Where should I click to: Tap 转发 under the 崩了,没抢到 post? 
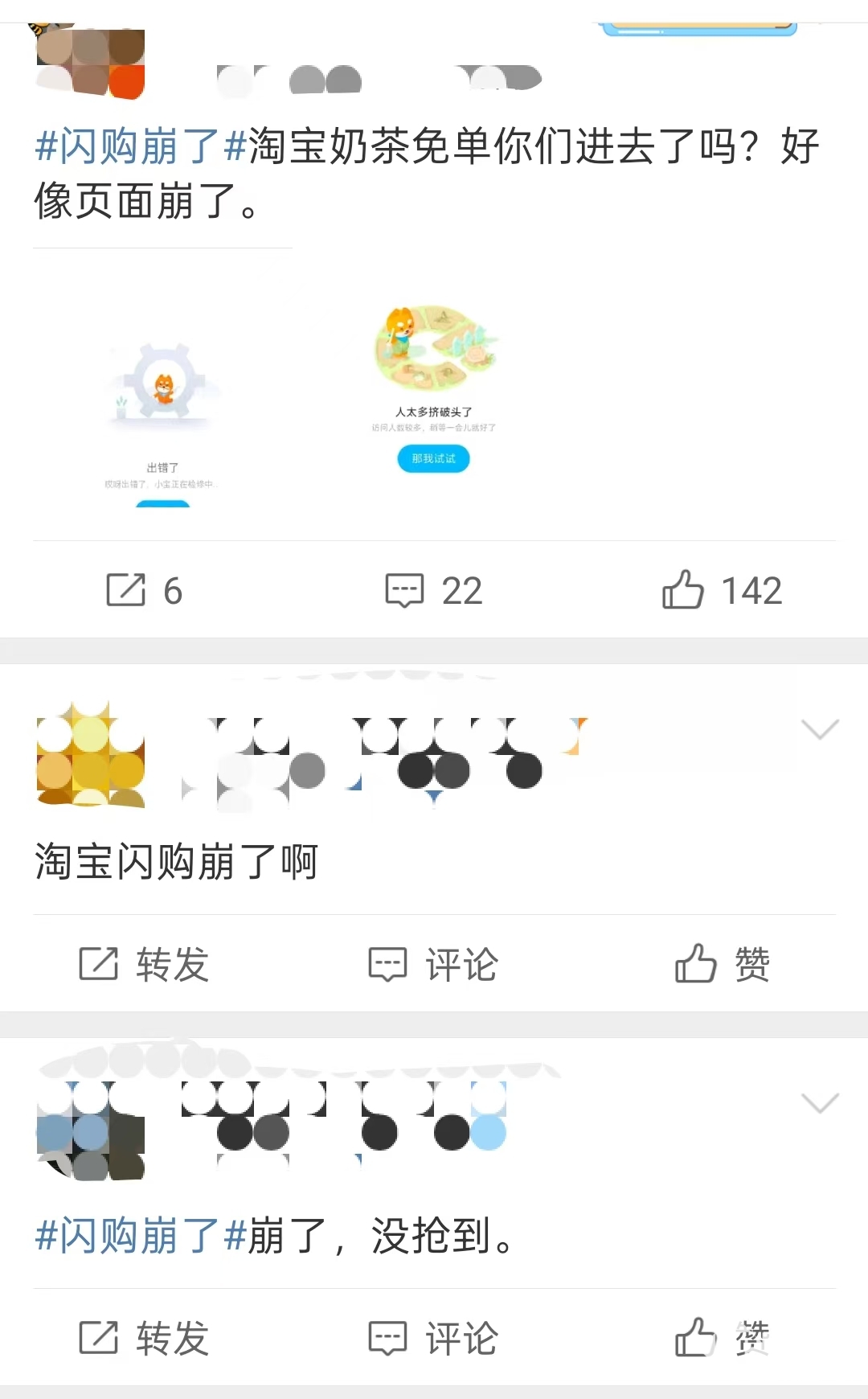(x=145, y=1338)
